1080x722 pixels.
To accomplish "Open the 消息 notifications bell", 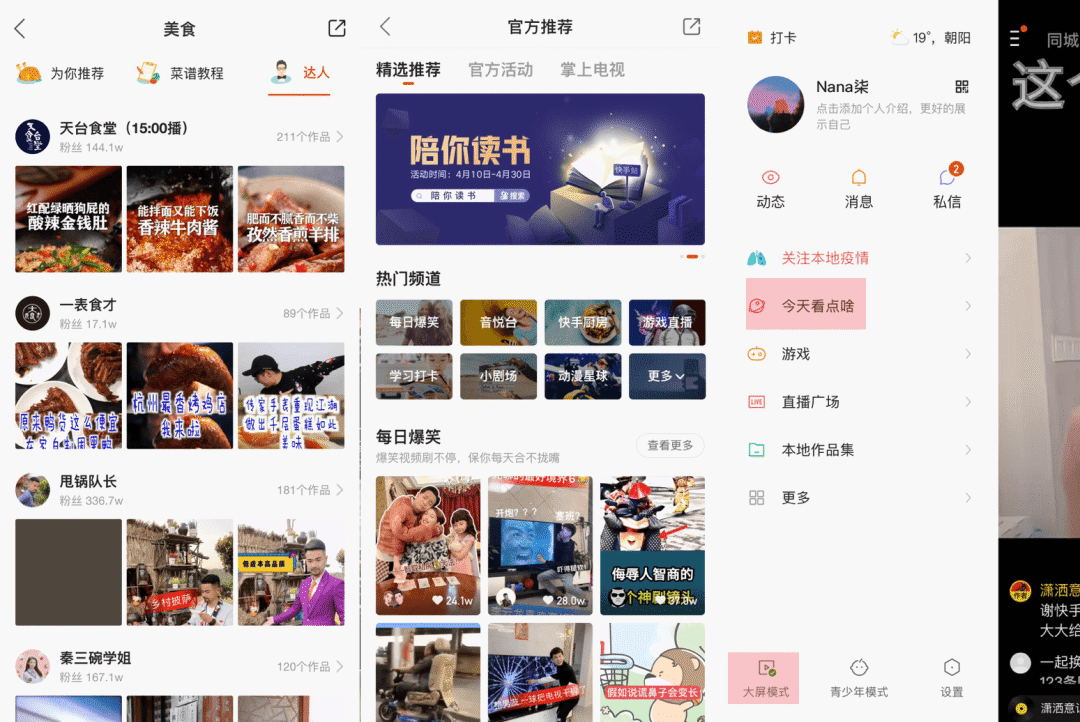I will click(859, 187).
